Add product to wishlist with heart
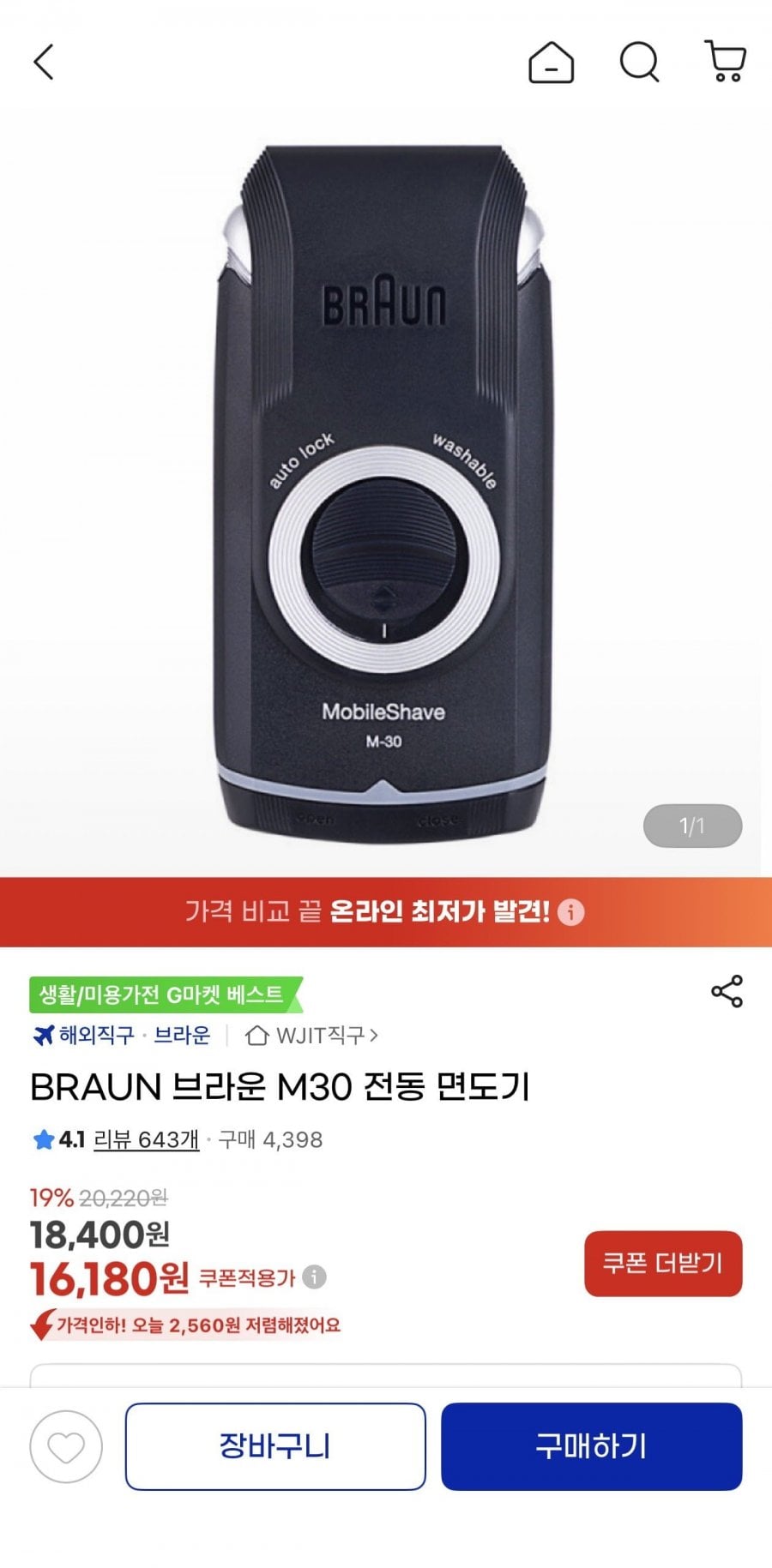 [66, 1447]
